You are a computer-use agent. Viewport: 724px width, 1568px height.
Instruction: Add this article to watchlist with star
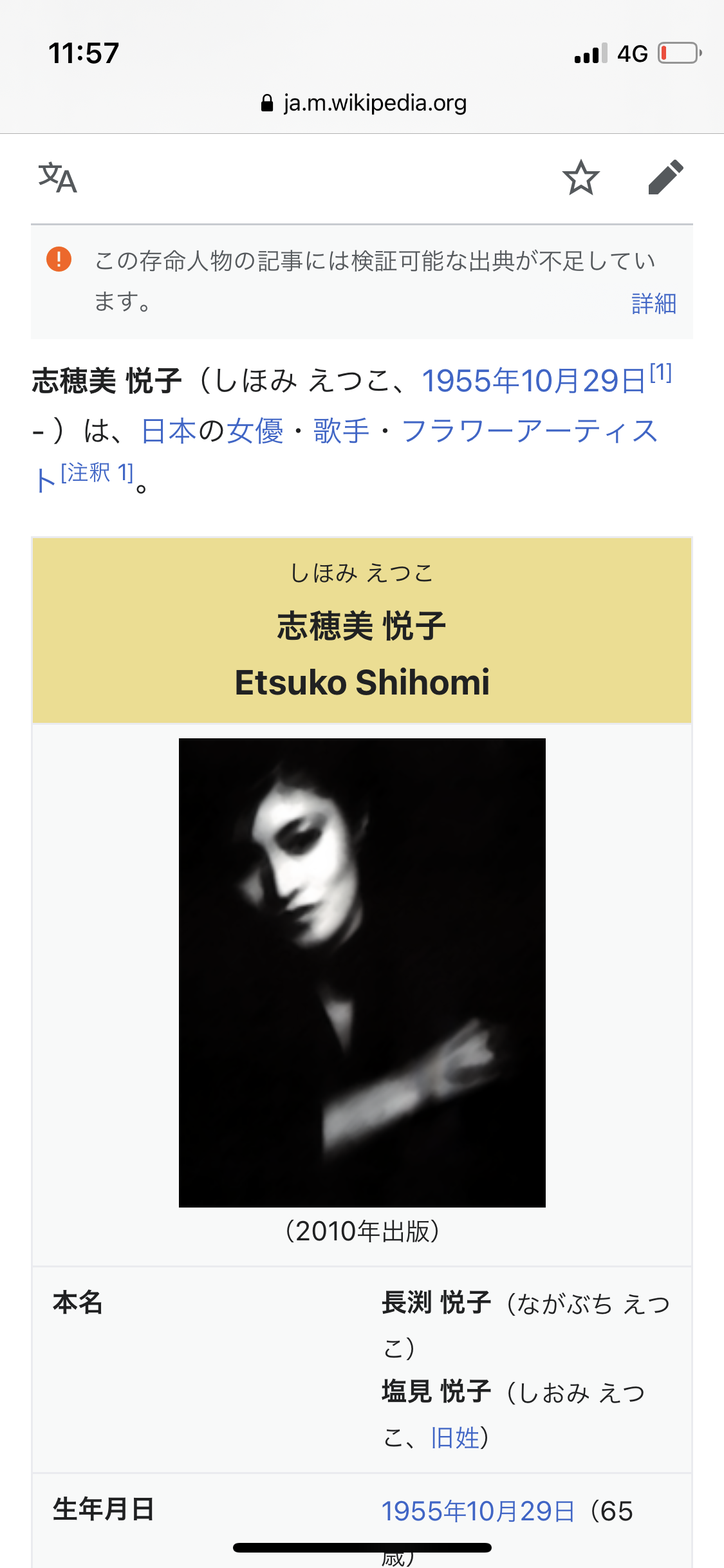pos(580,178)
